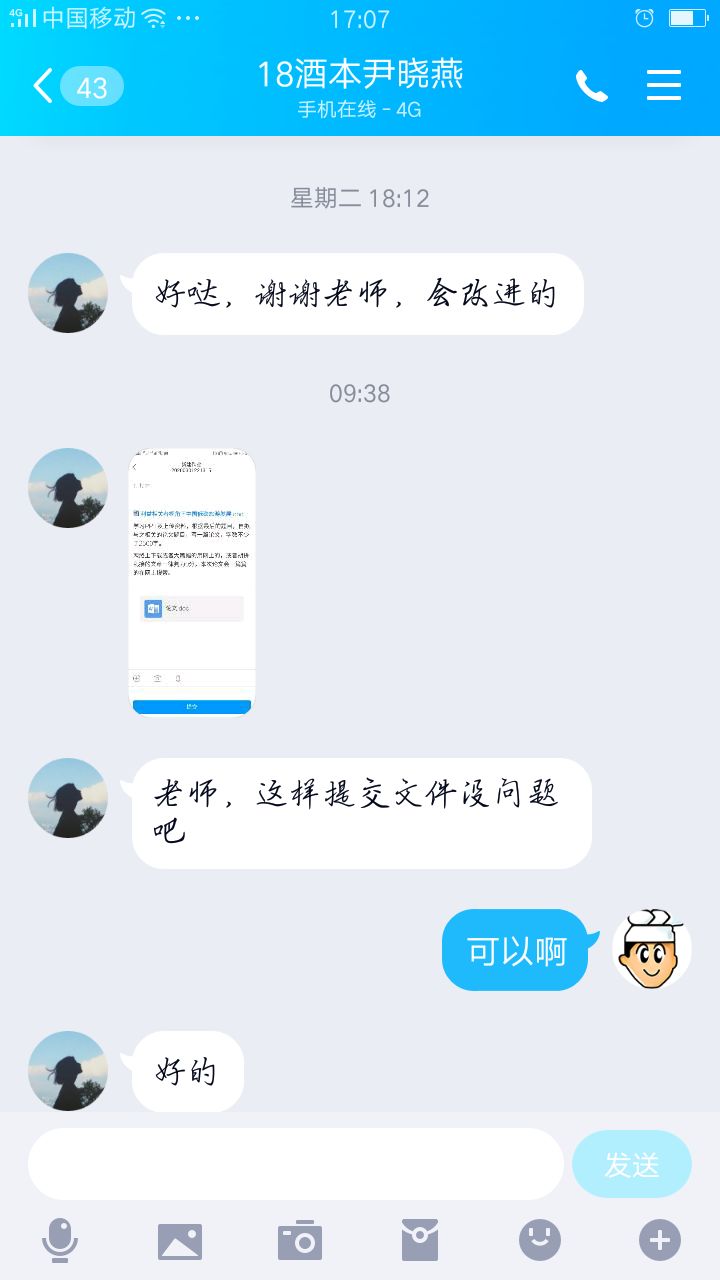Start a voice call with 18酒本尹晓燕
Image resolution: width=720 pixels, height=1280 pixels.
coord(591,86)
